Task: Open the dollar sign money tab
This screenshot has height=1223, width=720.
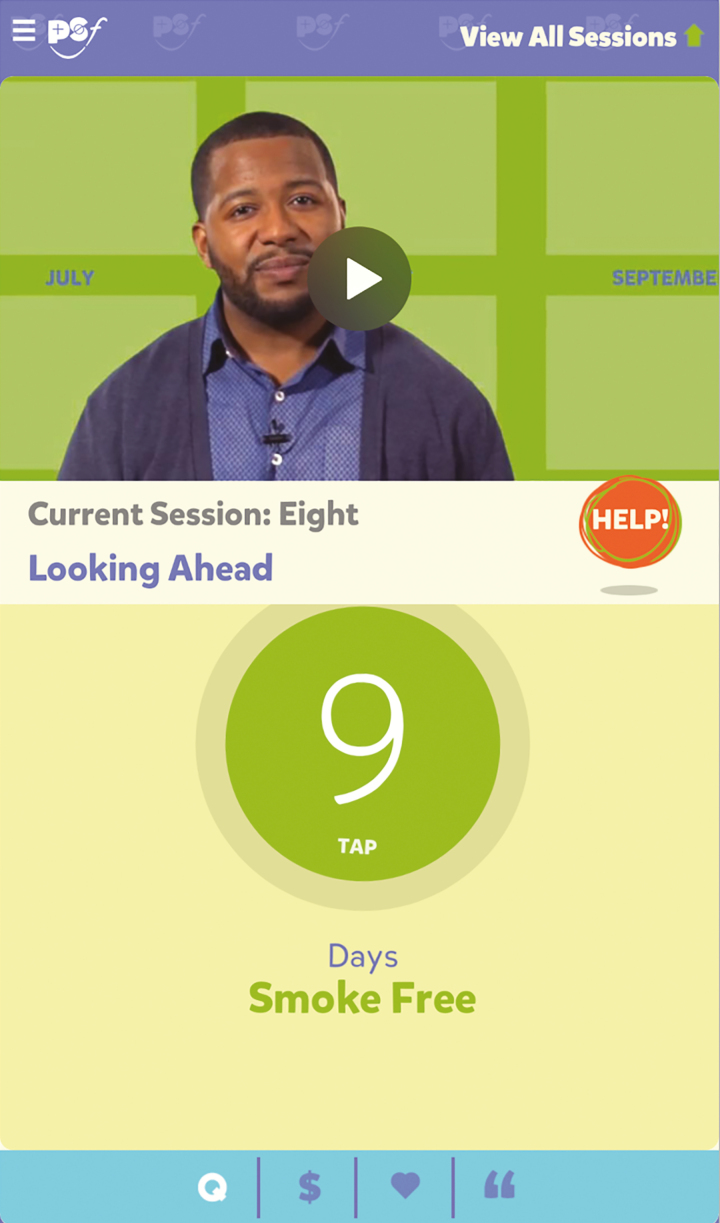Action: [x=310, y=1187]
